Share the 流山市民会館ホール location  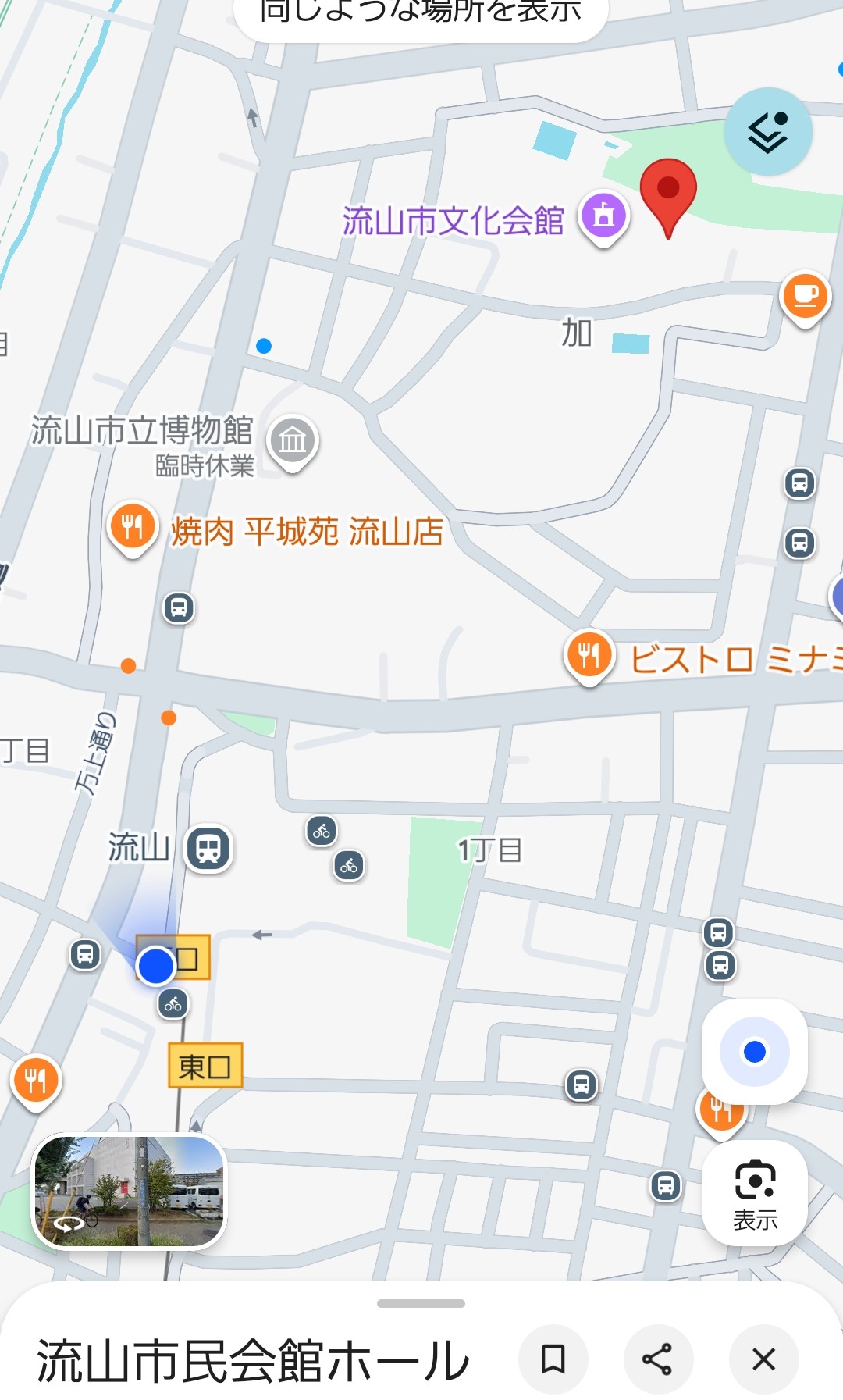click(657, 1359)
